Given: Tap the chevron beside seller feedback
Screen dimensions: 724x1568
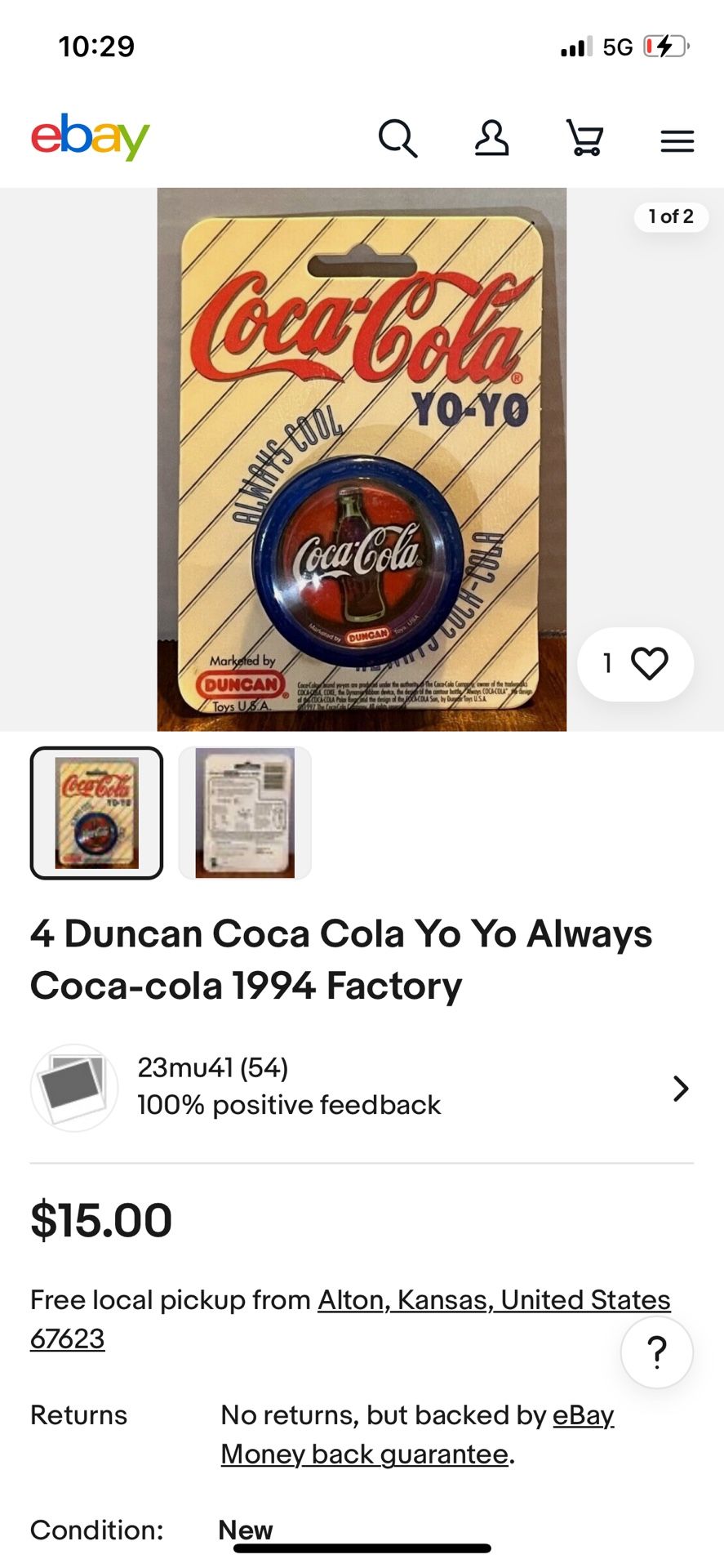Looking at the screenshot, I should point(681,1087).
